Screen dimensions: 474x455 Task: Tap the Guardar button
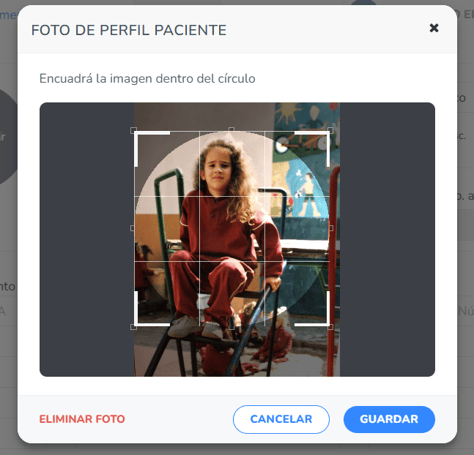389,419
